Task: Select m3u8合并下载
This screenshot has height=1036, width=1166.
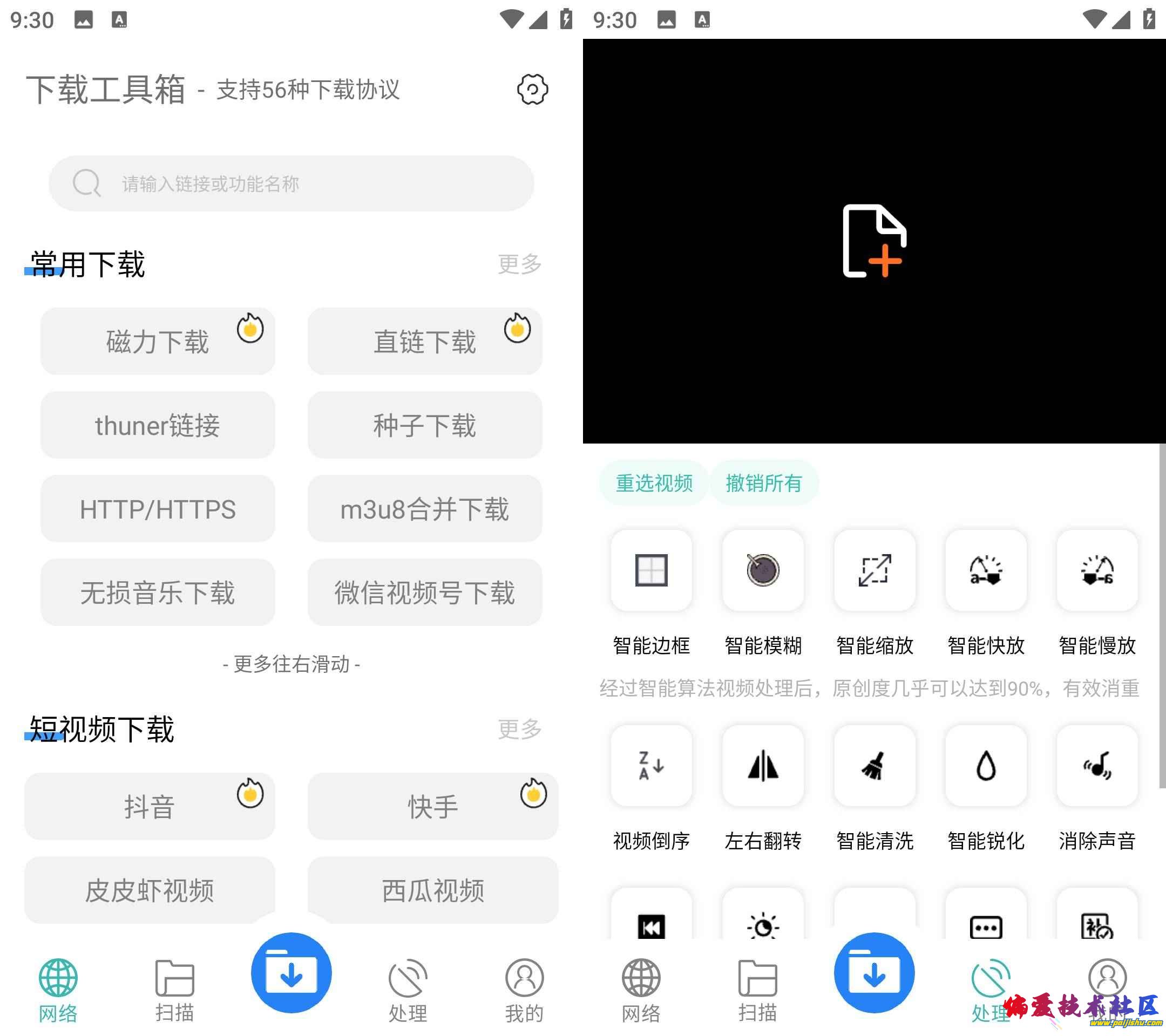Action: click(x=424, y=509)
